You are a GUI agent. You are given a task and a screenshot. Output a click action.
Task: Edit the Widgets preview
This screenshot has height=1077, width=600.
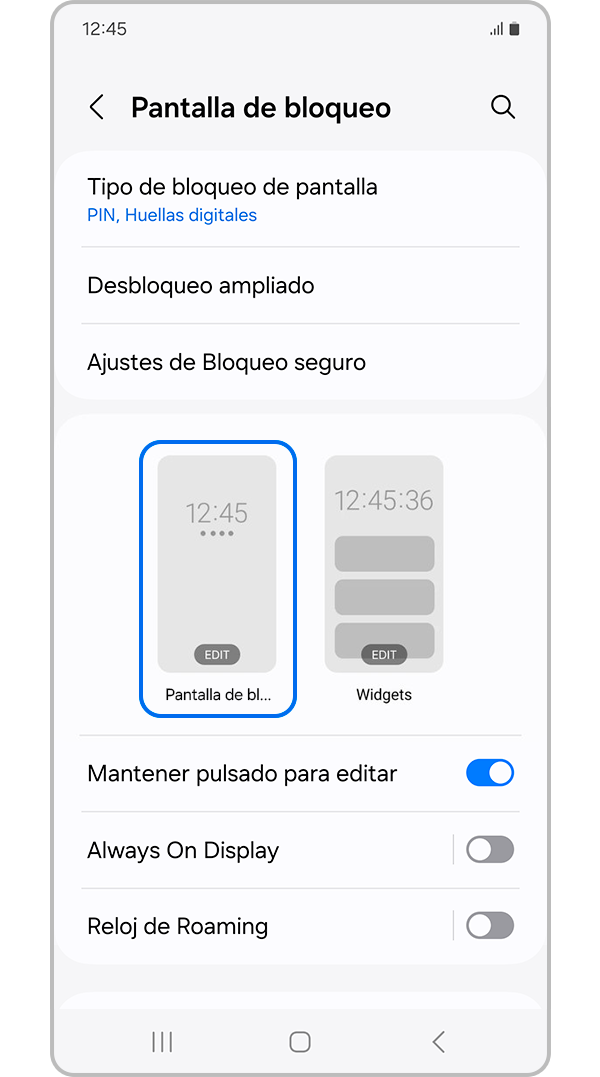[x=384, y=655]
